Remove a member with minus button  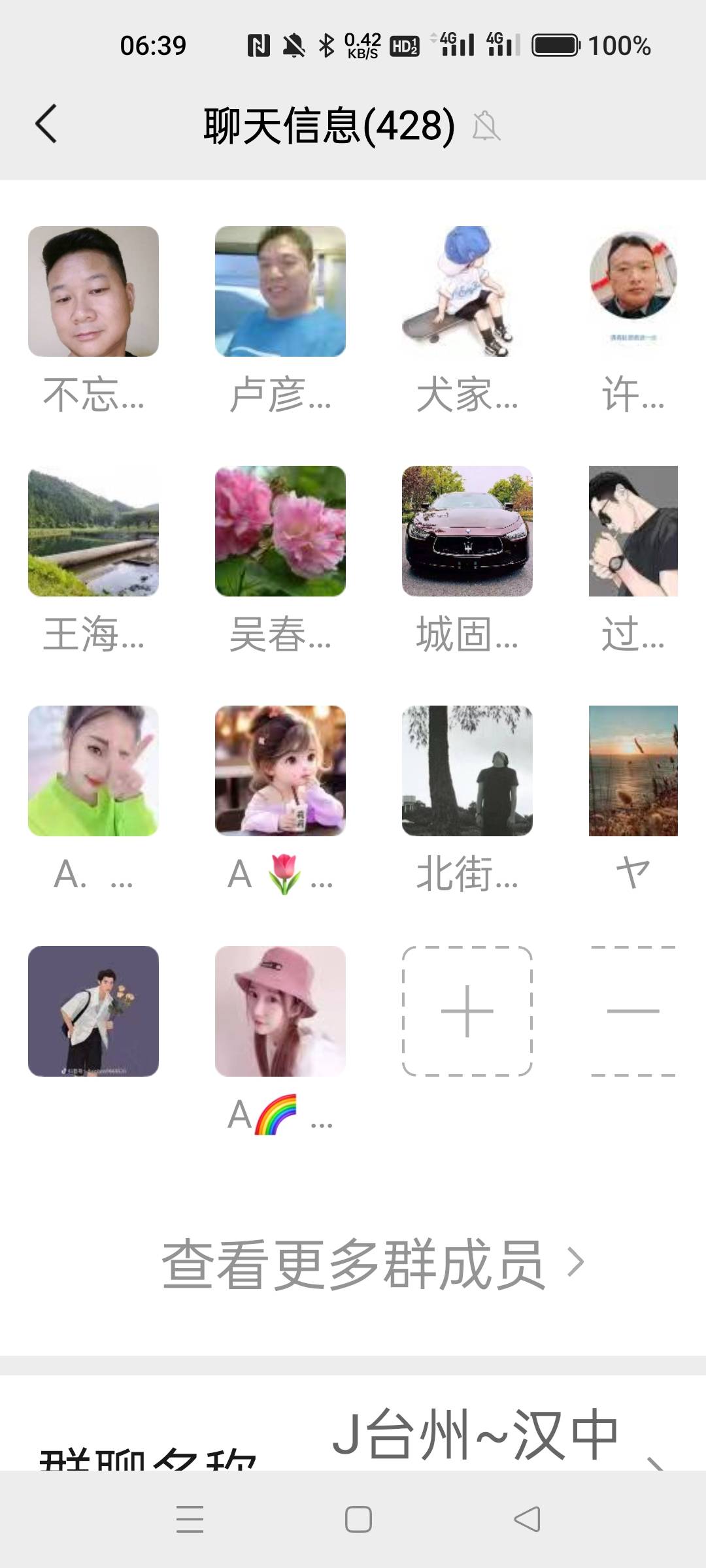pos(633,1011)
